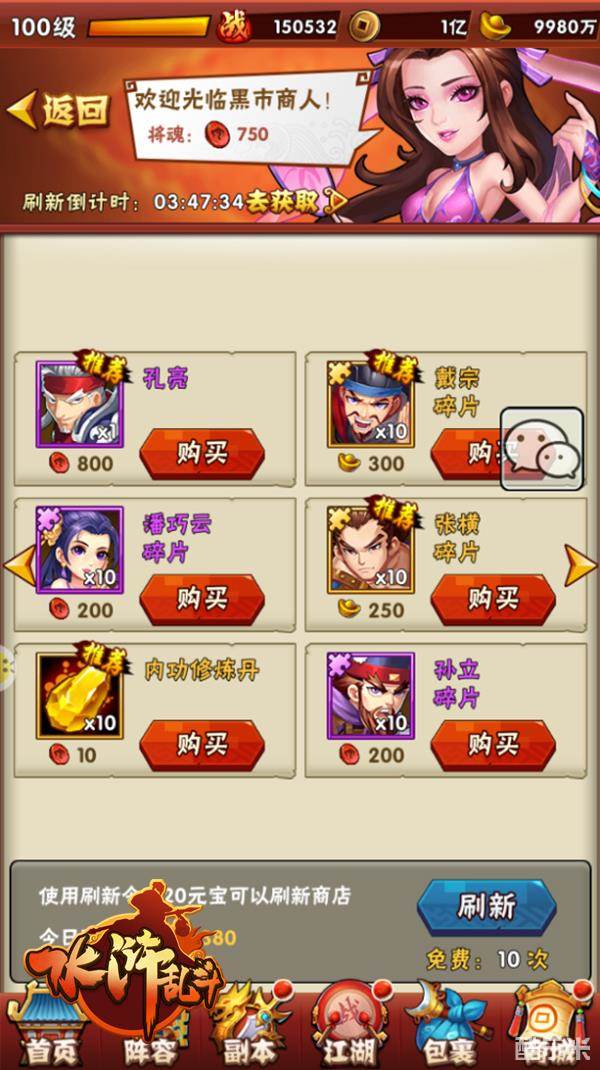The image size is (600, 1070).
Task: Open the floating WeChat icon
Action: [x=542, y=449]
